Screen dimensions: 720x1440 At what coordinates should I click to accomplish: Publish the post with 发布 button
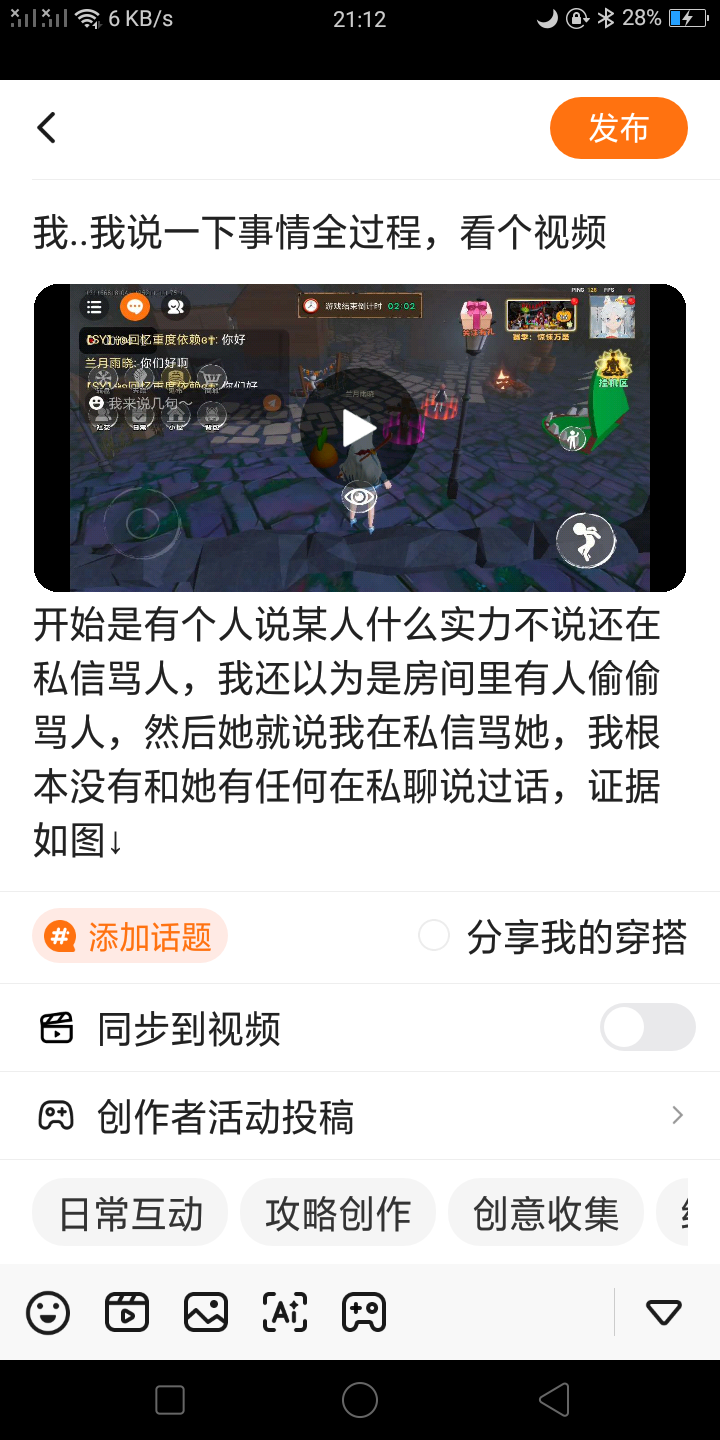tap(619, 128)
